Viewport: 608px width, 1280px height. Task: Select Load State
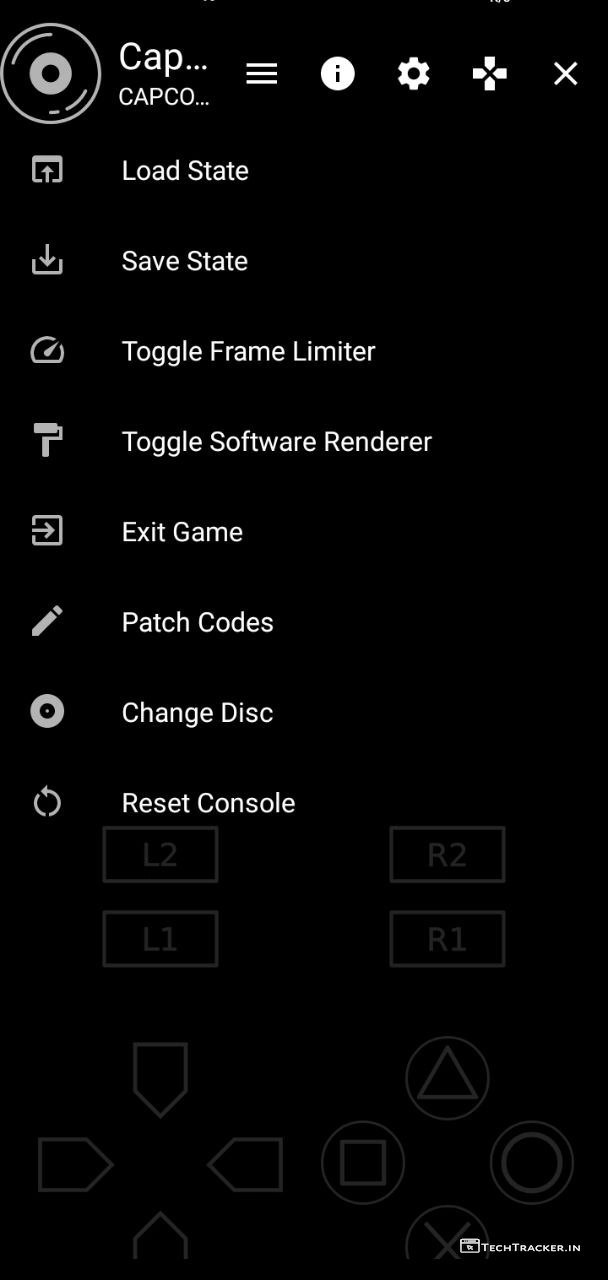[185, 171]
